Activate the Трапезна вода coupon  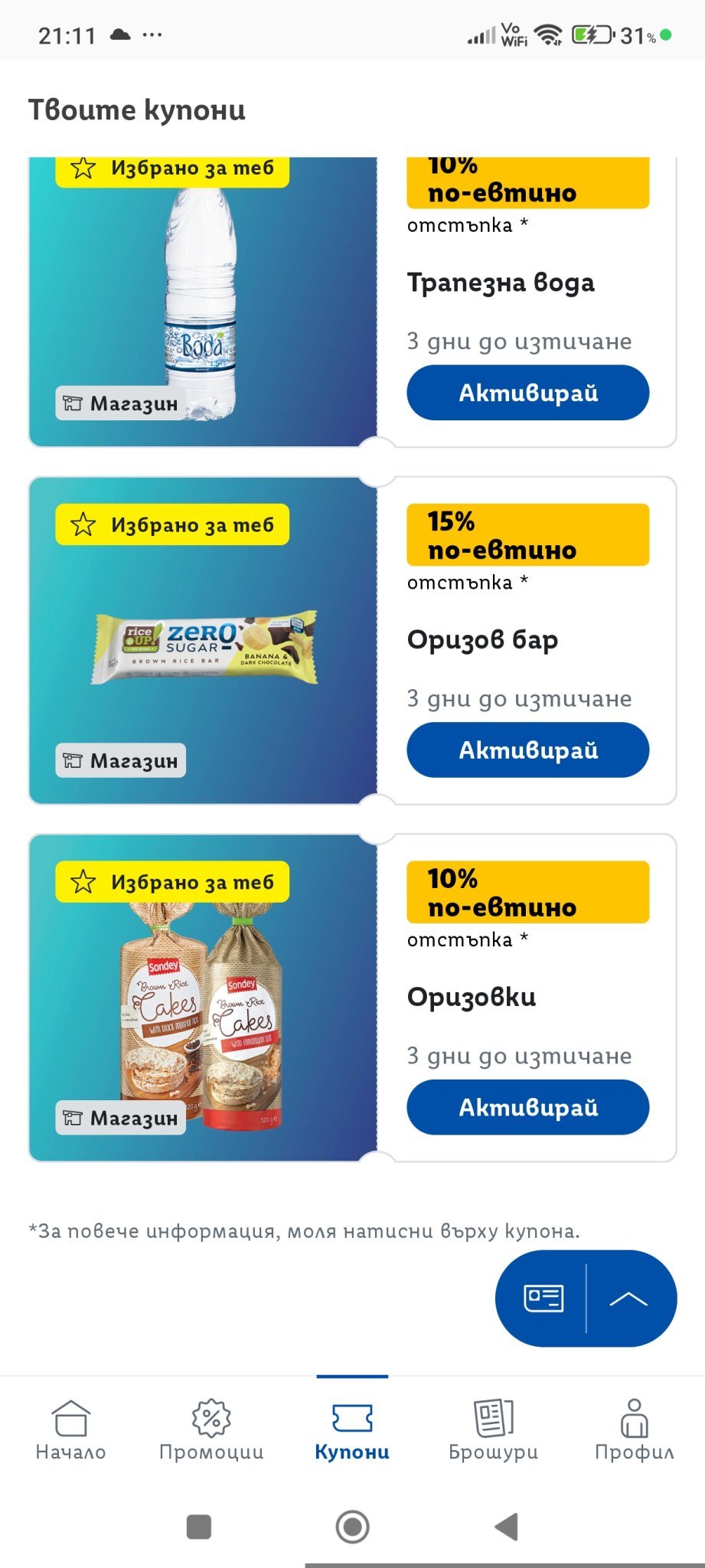(527, 393)
